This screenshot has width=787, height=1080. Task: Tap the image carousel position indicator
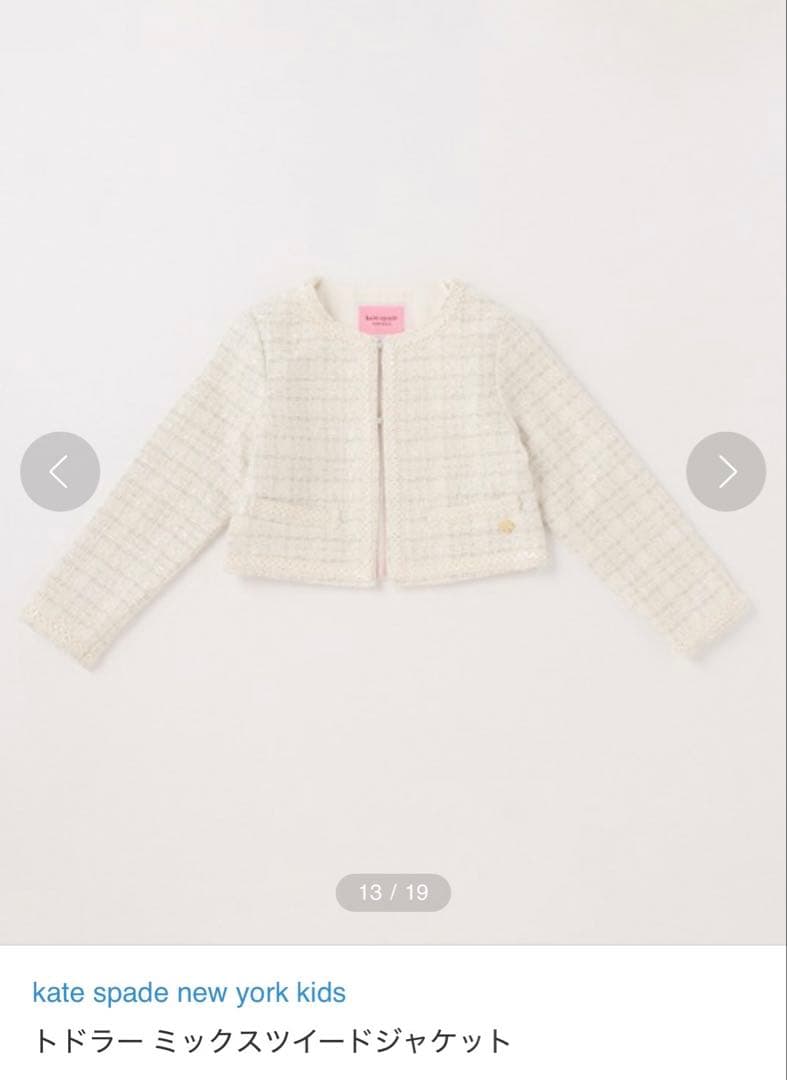click(393, 889)
